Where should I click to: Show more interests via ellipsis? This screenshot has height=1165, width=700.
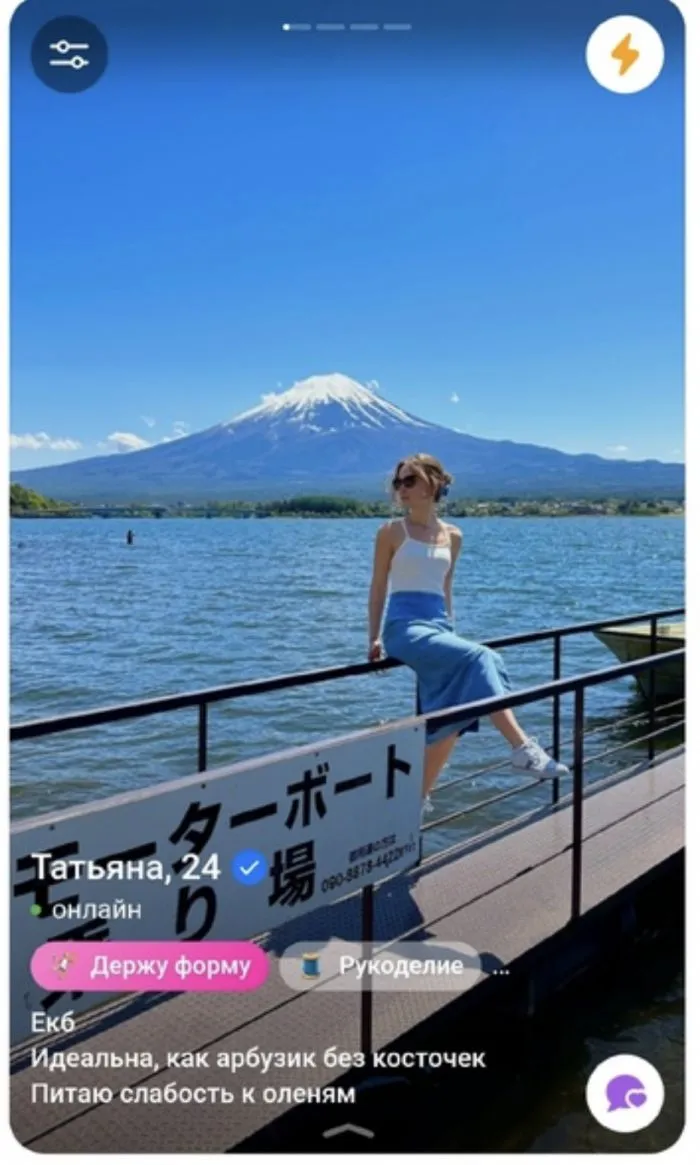pos(502,967)
